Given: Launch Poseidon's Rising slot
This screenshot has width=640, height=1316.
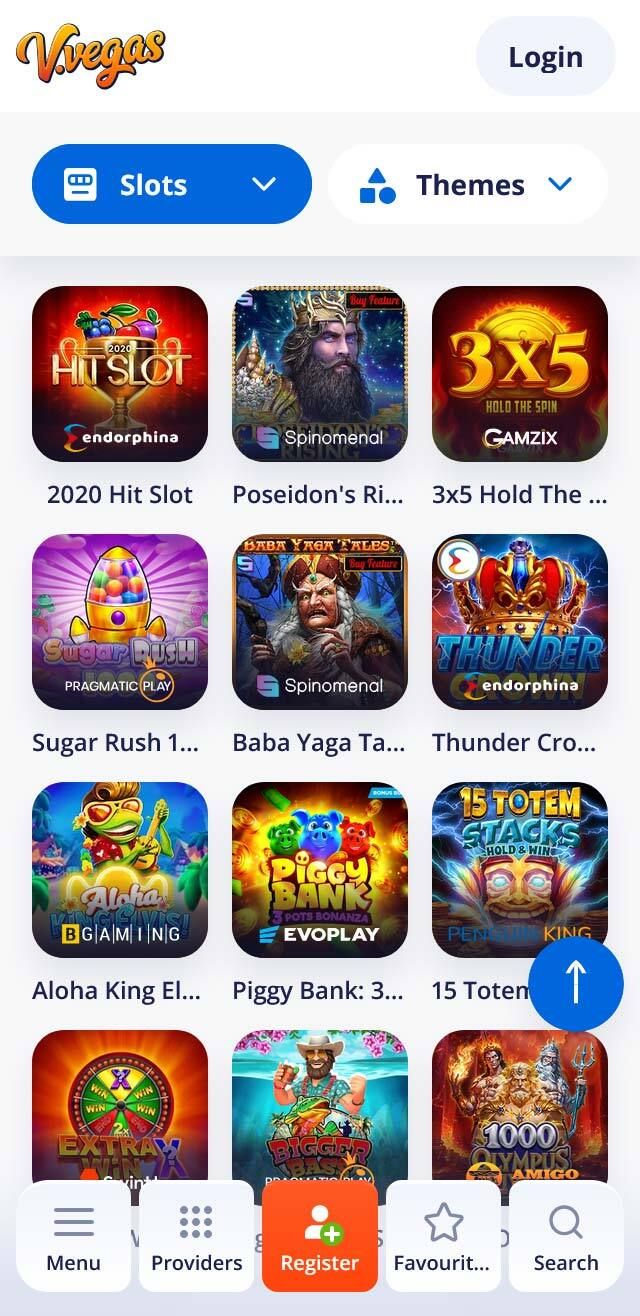Looking at the screenshot, I should click(x=320, y=374).
